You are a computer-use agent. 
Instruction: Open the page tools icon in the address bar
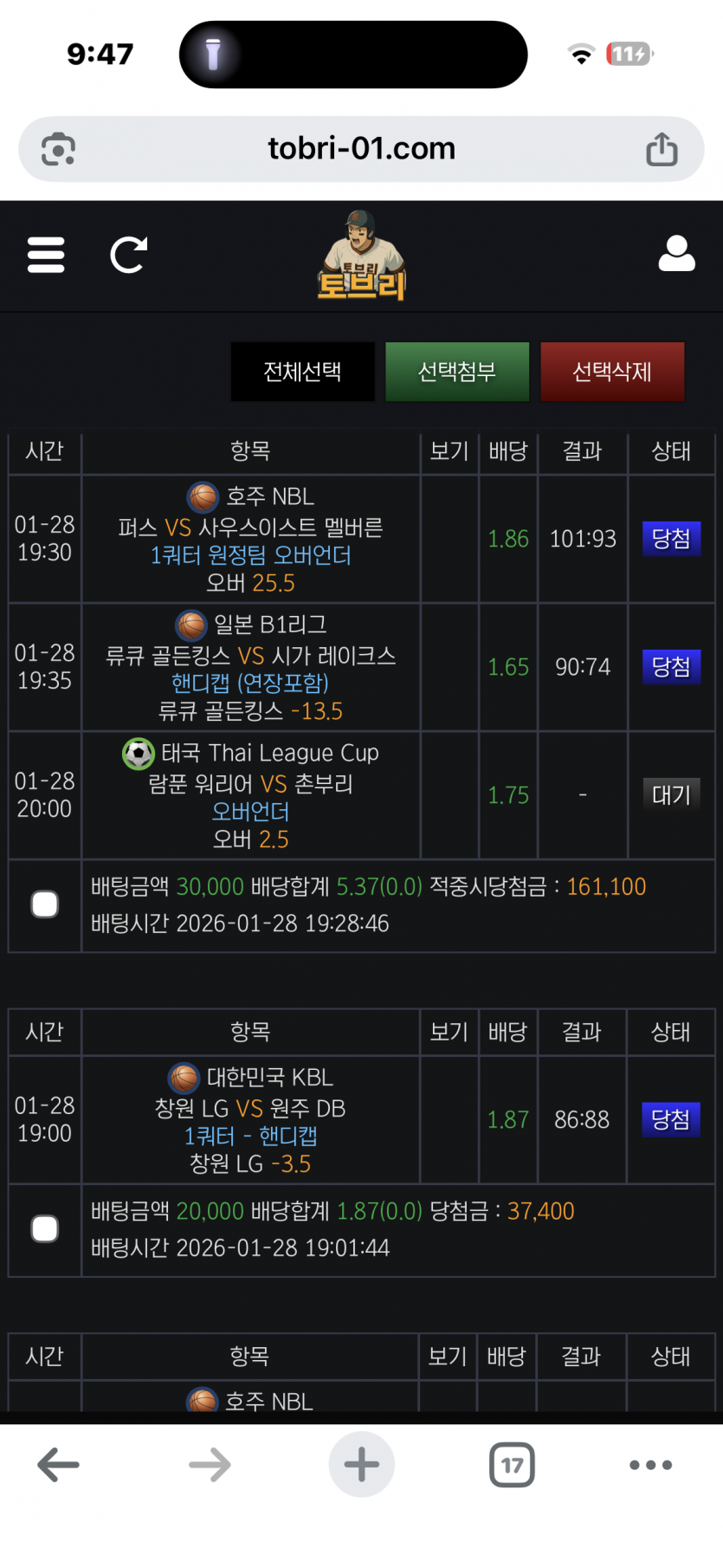tap(59, 149)
